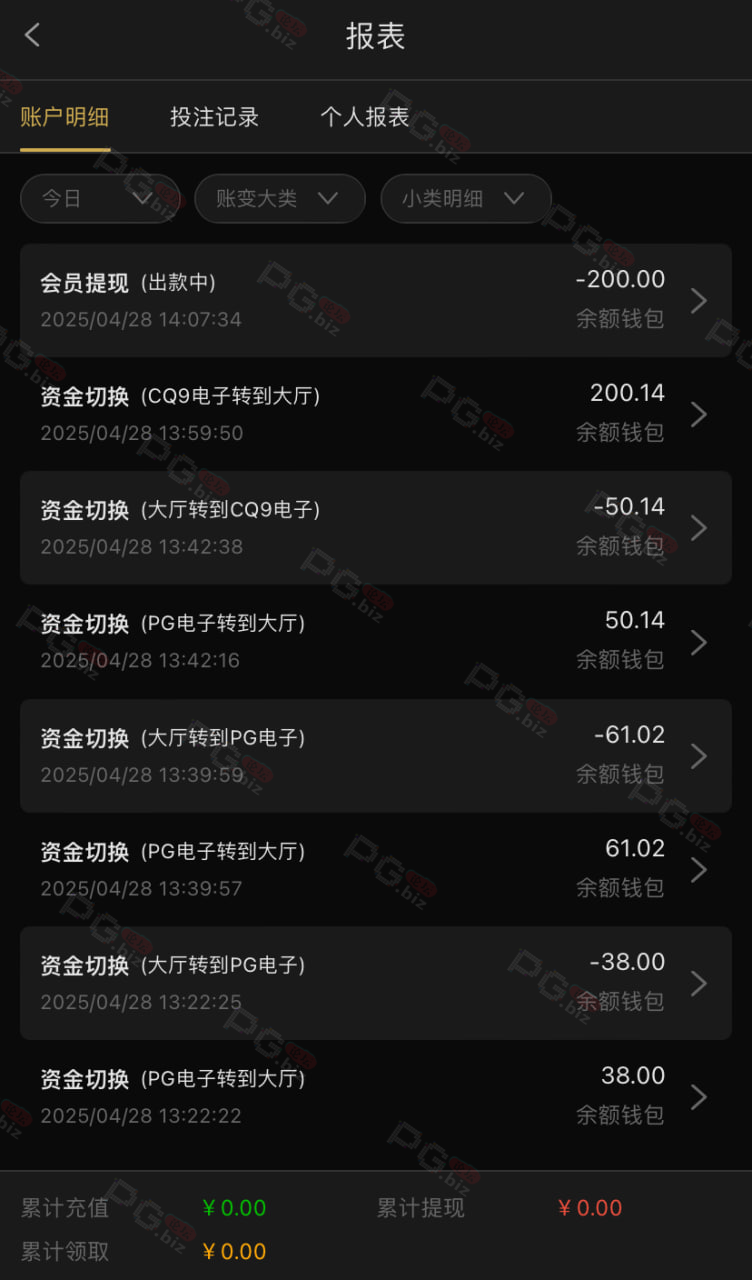Open the 大厅转到CQ9电子 -50.14 record
The height and width of the screenshot is (1280, 752).
coord(376,527)
